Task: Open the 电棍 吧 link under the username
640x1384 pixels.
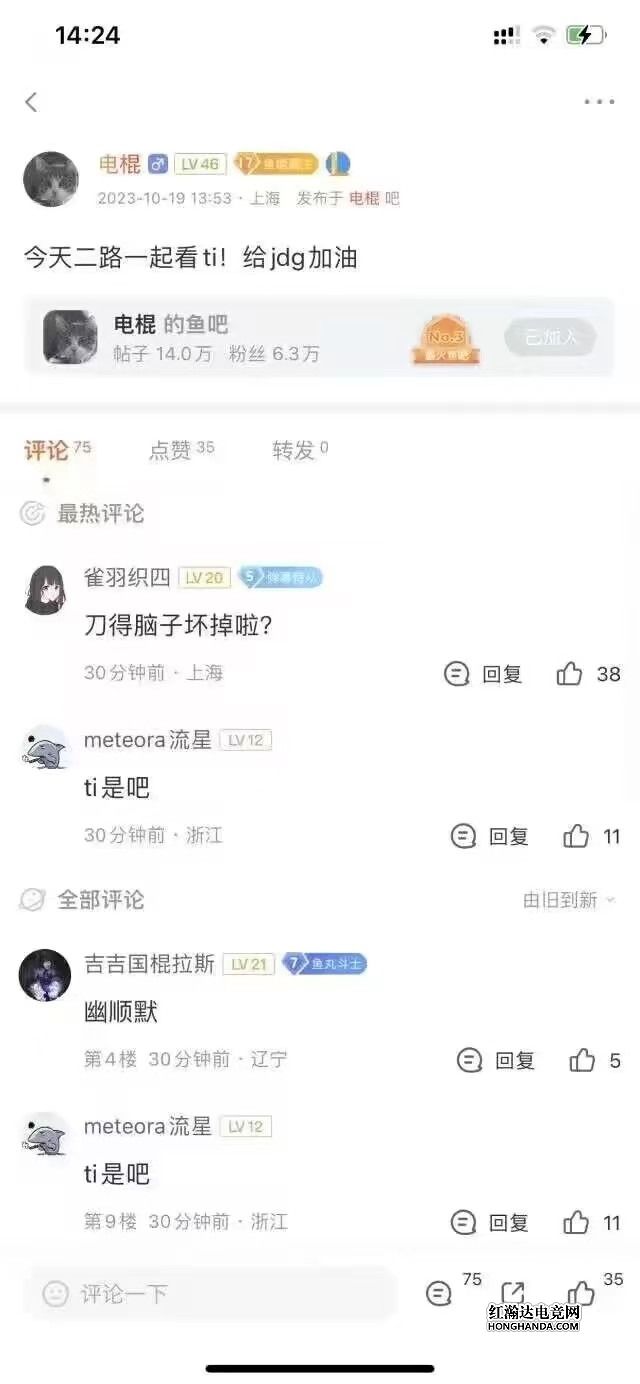Action: [373, 198]
